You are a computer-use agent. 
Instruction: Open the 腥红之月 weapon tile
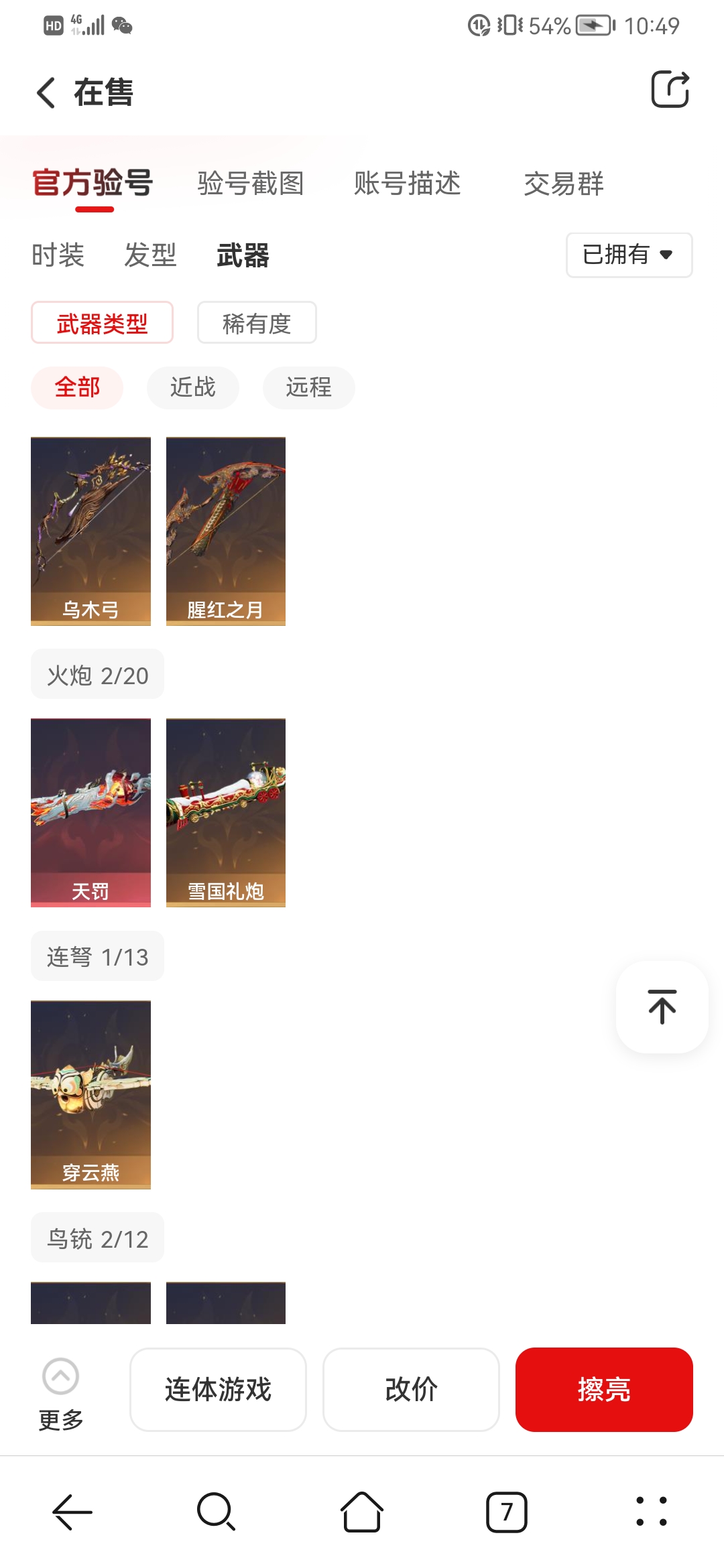226,531
